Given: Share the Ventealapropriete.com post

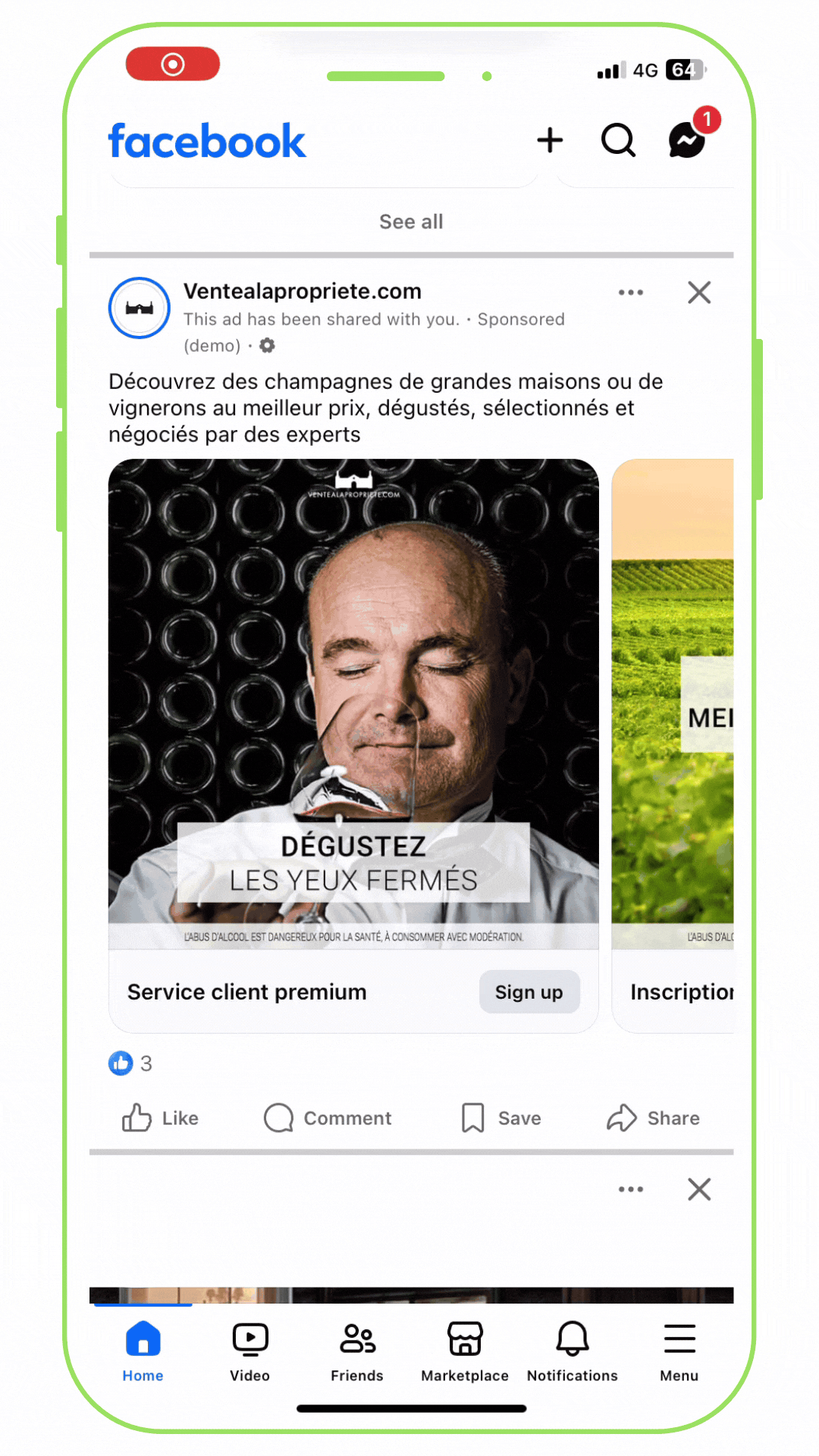Looking at the screenshot, I should [653, 1118].
